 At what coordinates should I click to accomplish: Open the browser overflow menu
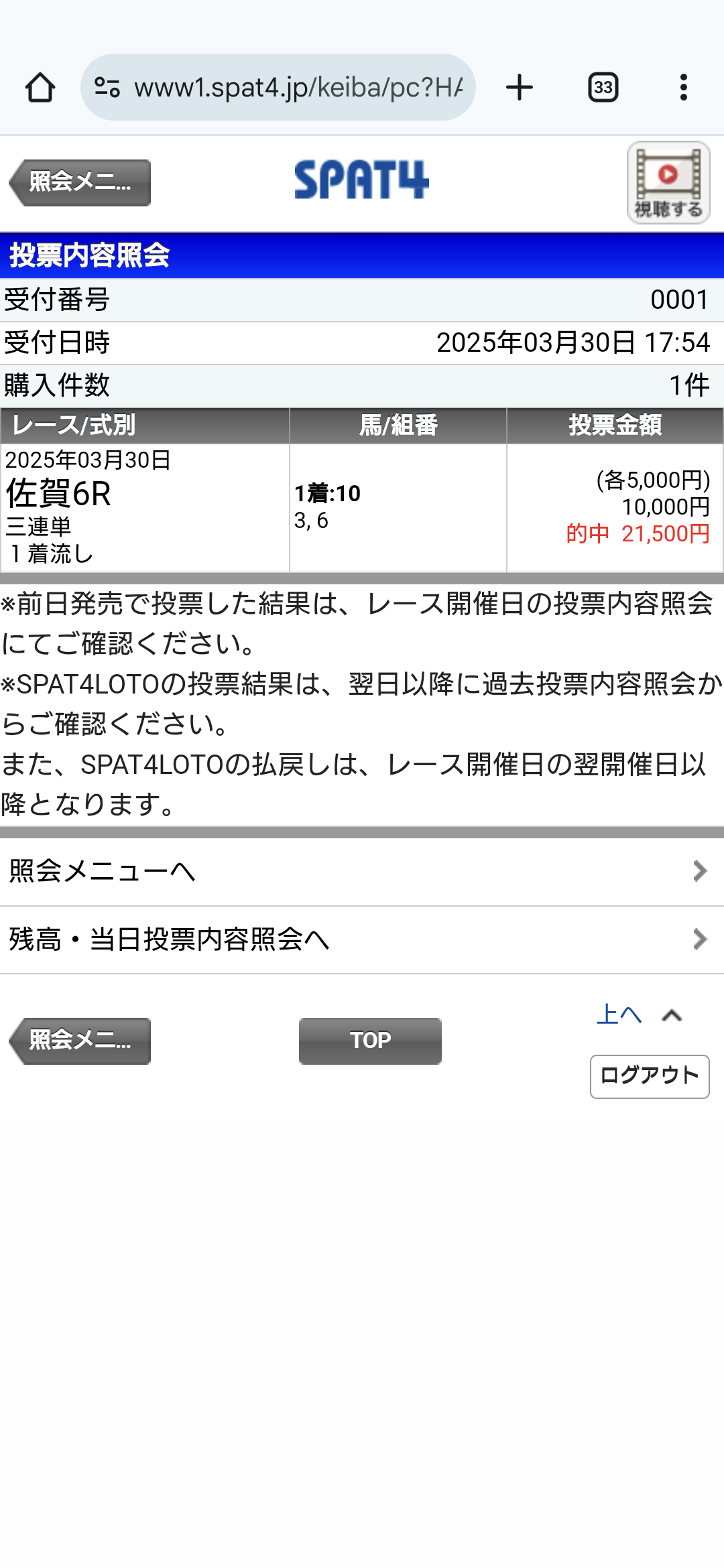click(683, 88)
